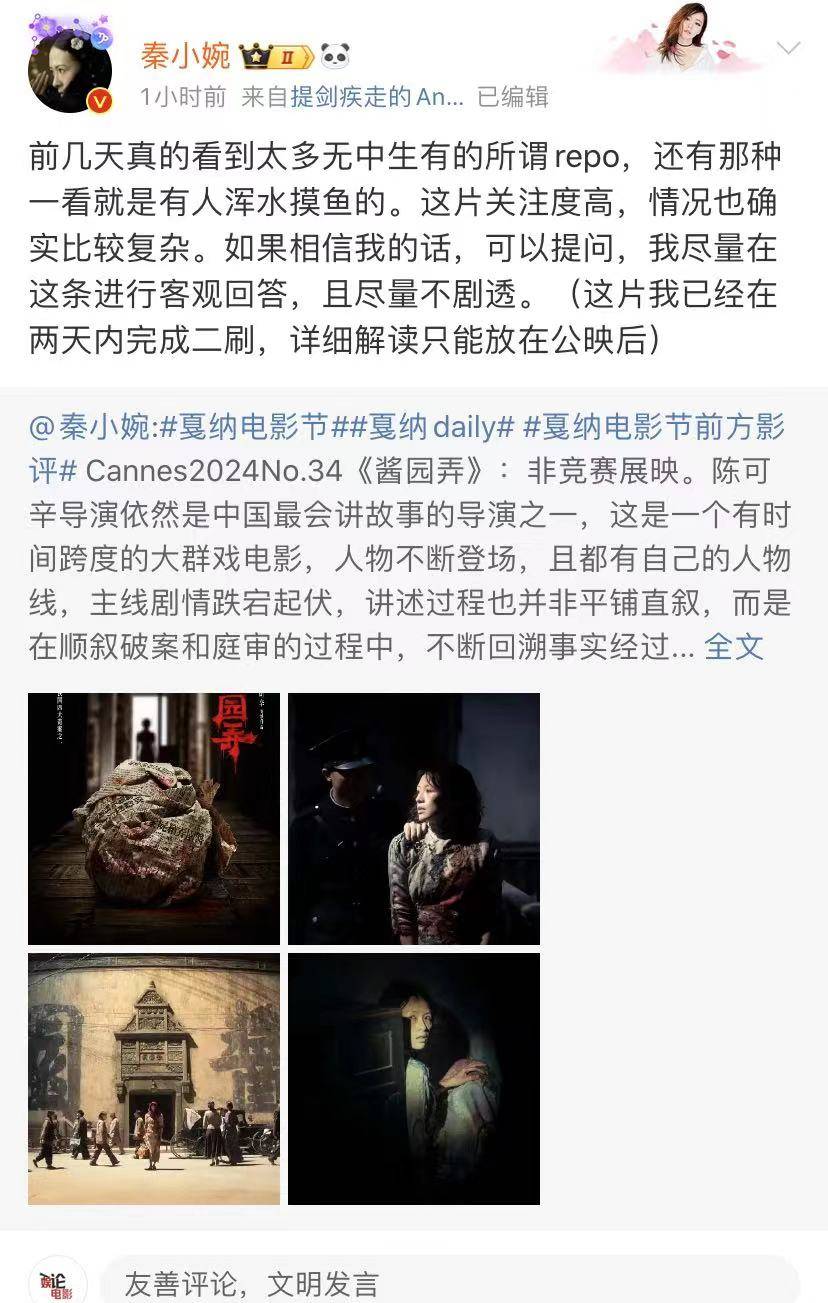Viewport: 828px width, 1303px height.
Task: Tap the username 秦小婉 at top
Action: click(x=185, y=56)
